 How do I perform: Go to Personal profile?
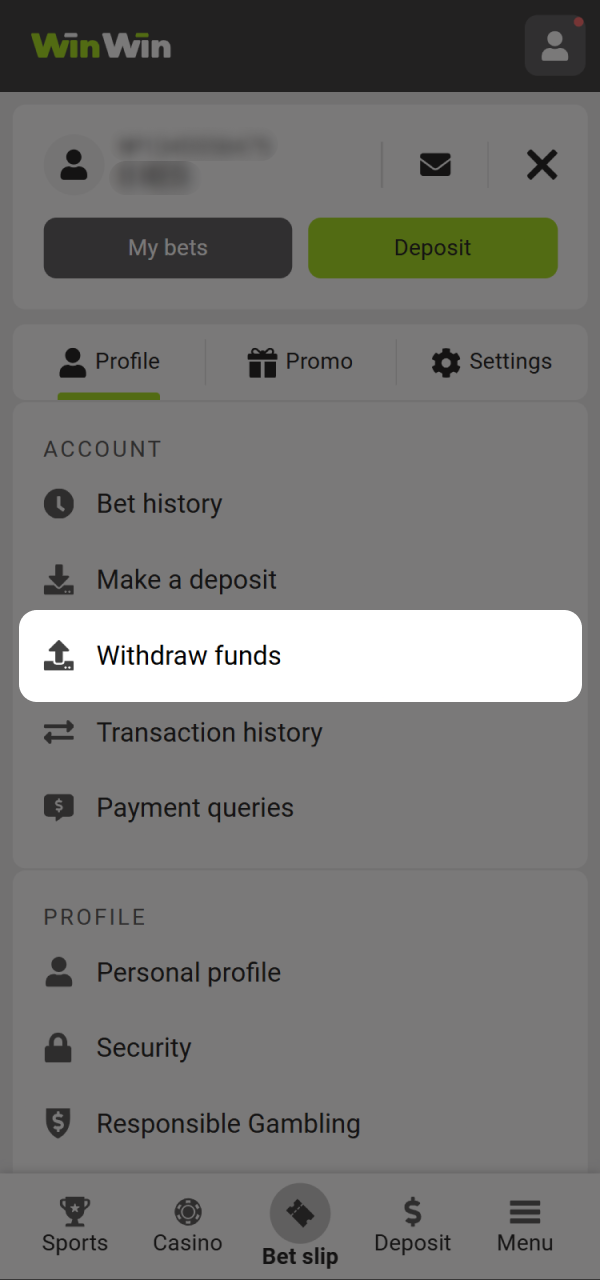188,972
